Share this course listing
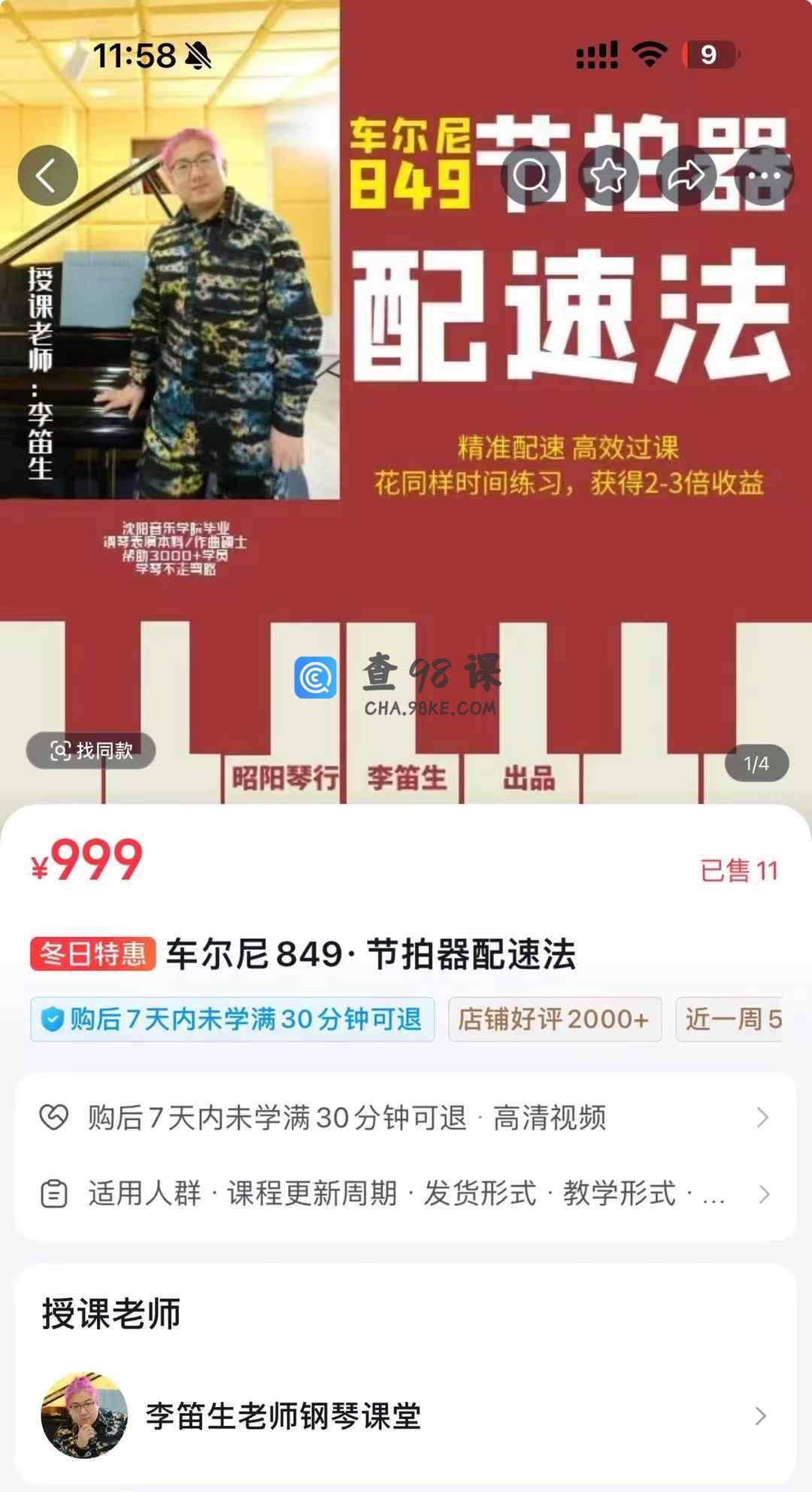Screen dimensions: 812x1492 point(686,176)
